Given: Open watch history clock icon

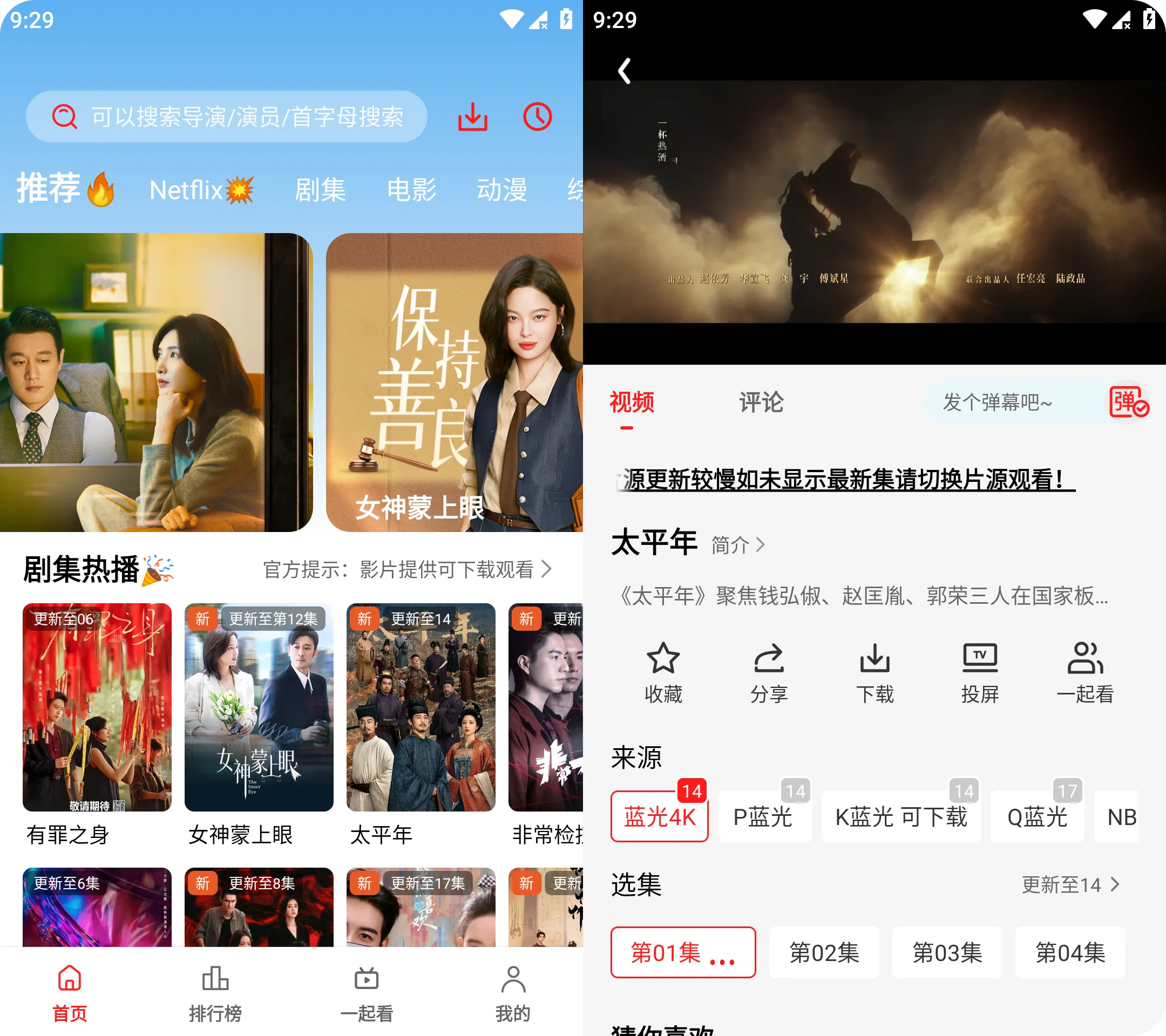Looking at the screenshot, I should [537, 117].
